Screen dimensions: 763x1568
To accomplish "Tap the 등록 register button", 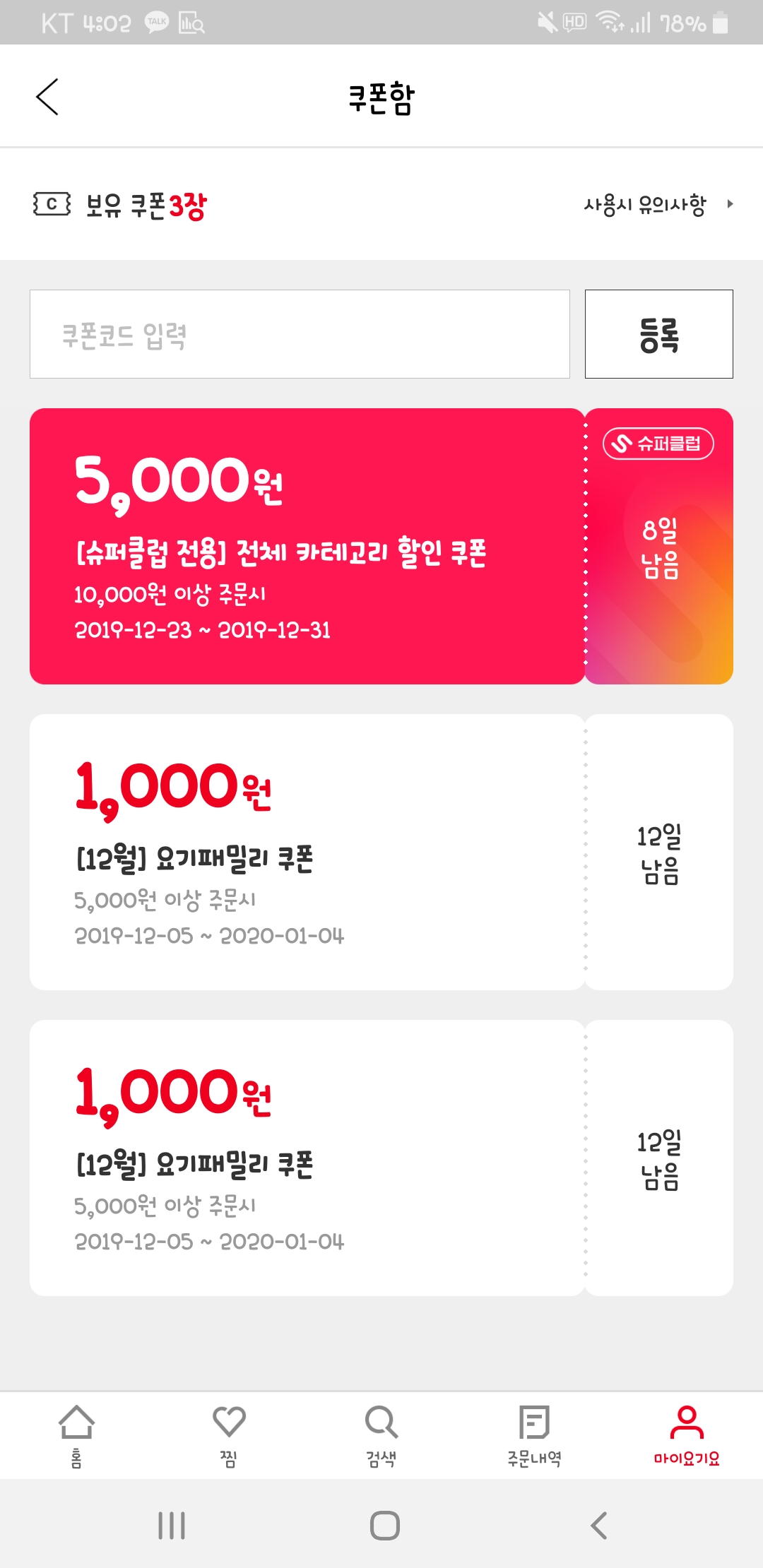I will tap(658, 334).
